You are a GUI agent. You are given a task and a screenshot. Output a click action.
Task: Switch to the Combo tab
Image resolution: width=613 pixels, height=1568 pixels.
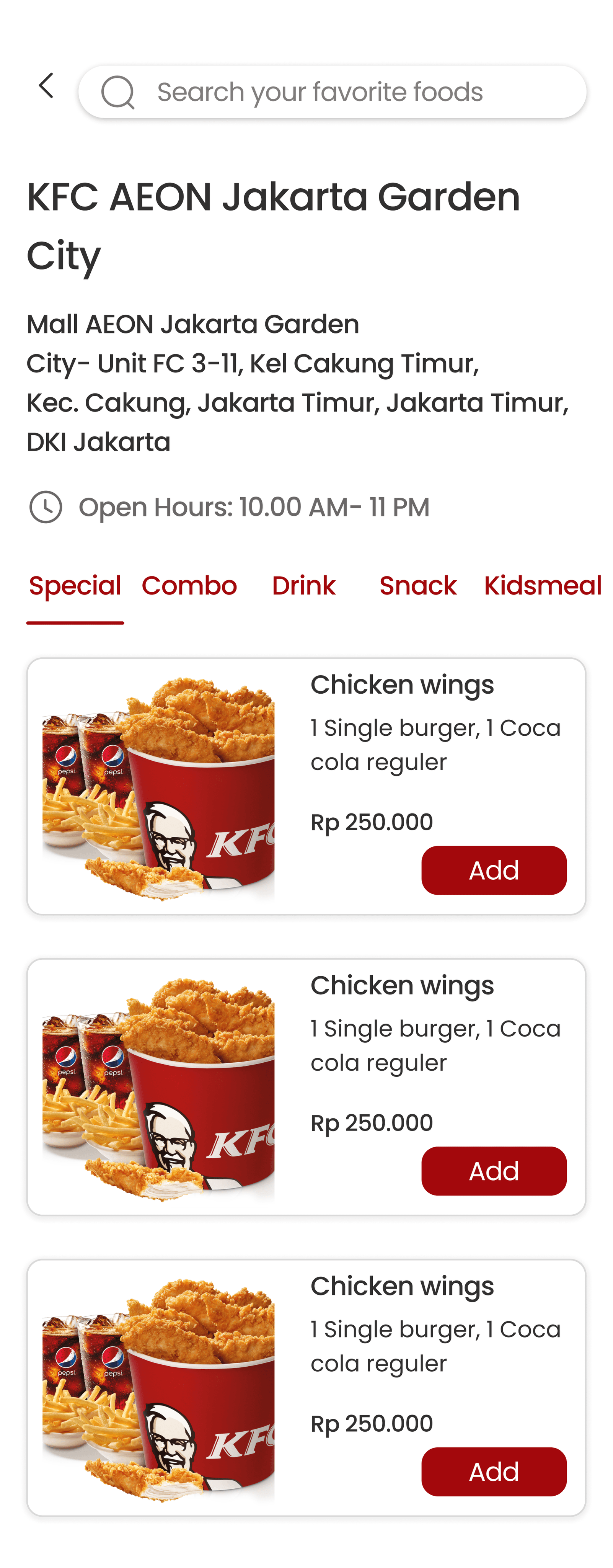pyautogui.click(x=189, y=586)
